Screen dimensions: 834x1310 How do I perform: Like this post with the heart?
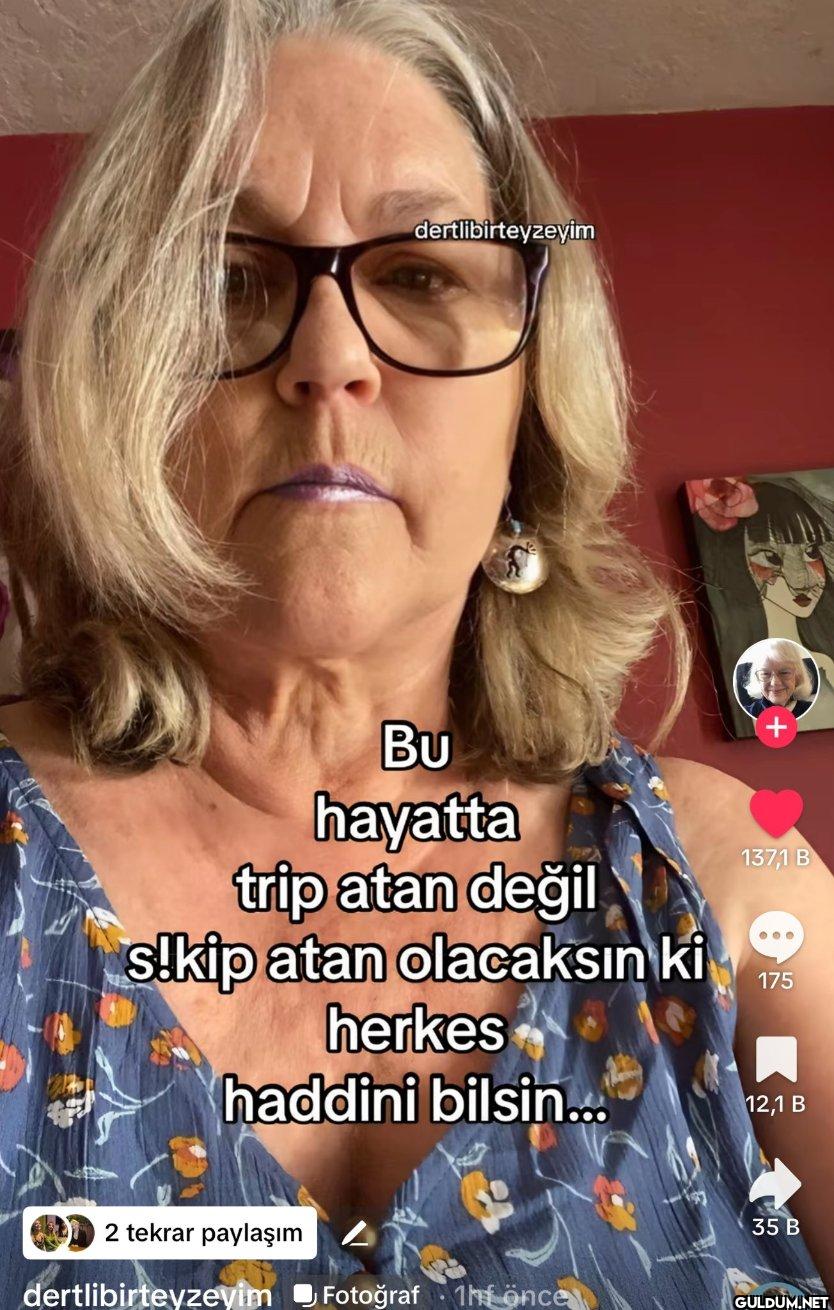776,814
